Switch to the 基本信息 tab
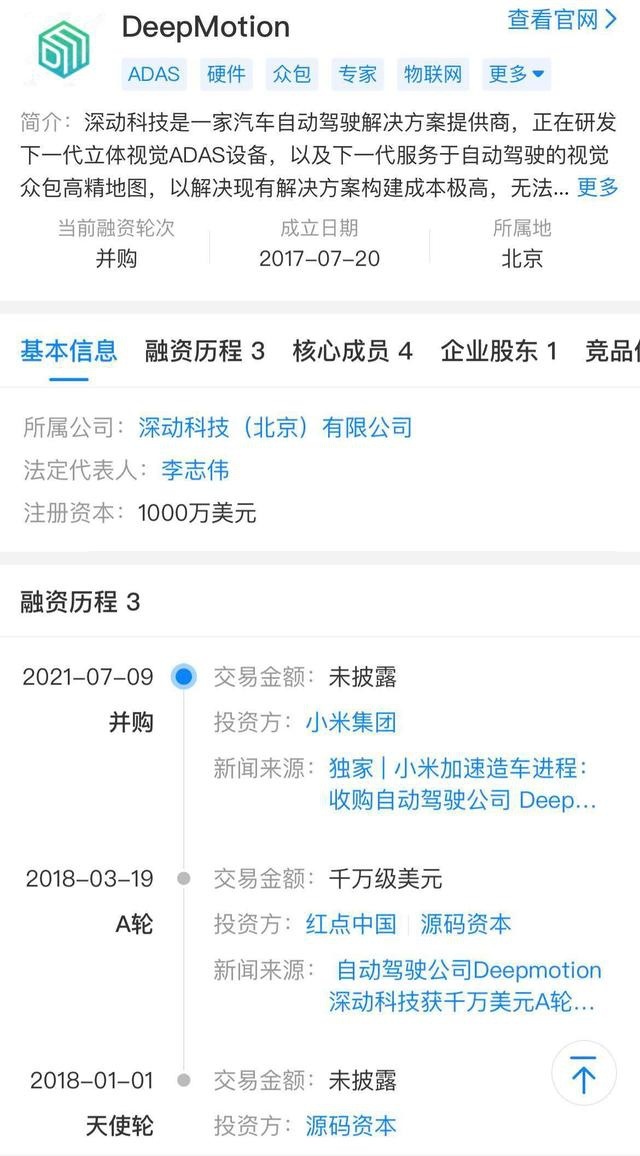Viewport: 640px width, 1156px height. (69, 351)
